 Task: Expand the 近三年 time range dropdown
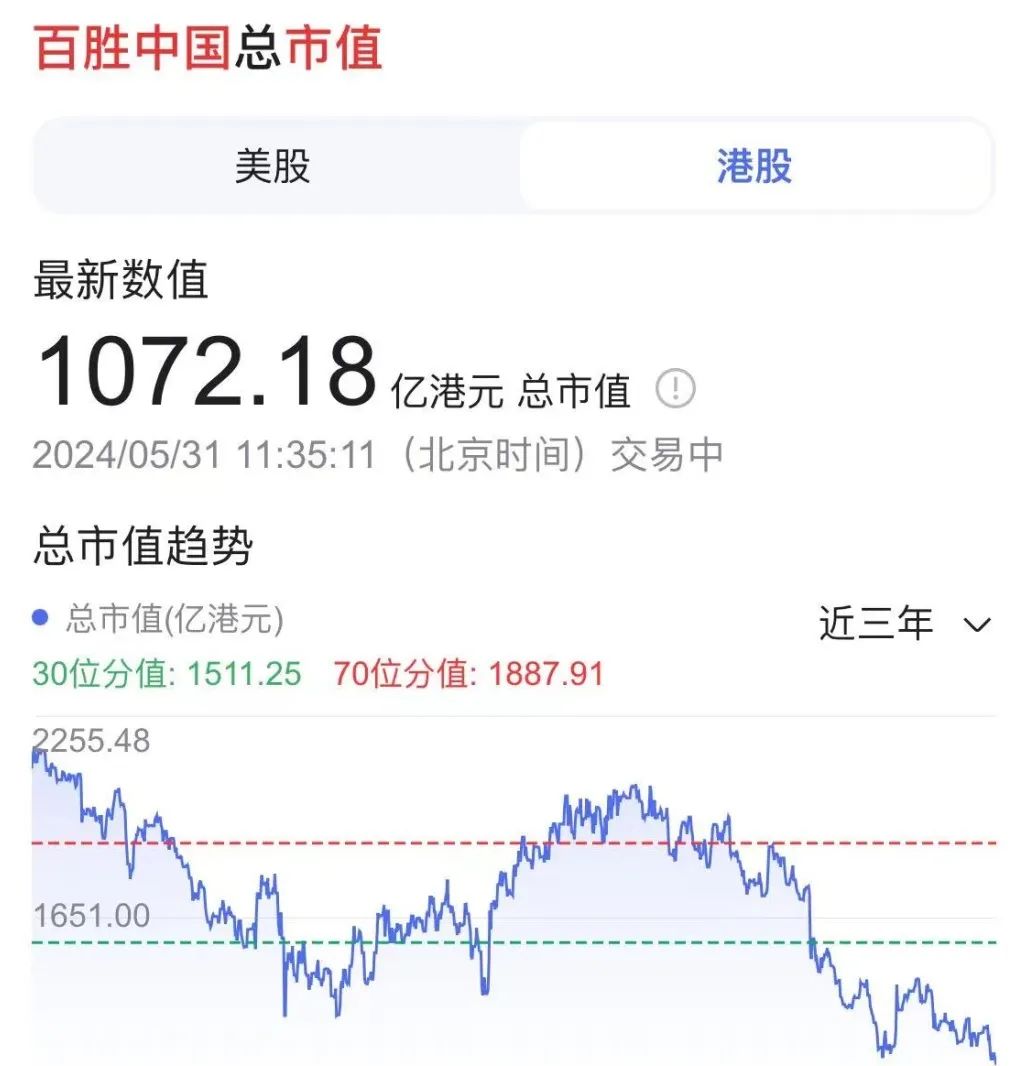tap(904, 625)
